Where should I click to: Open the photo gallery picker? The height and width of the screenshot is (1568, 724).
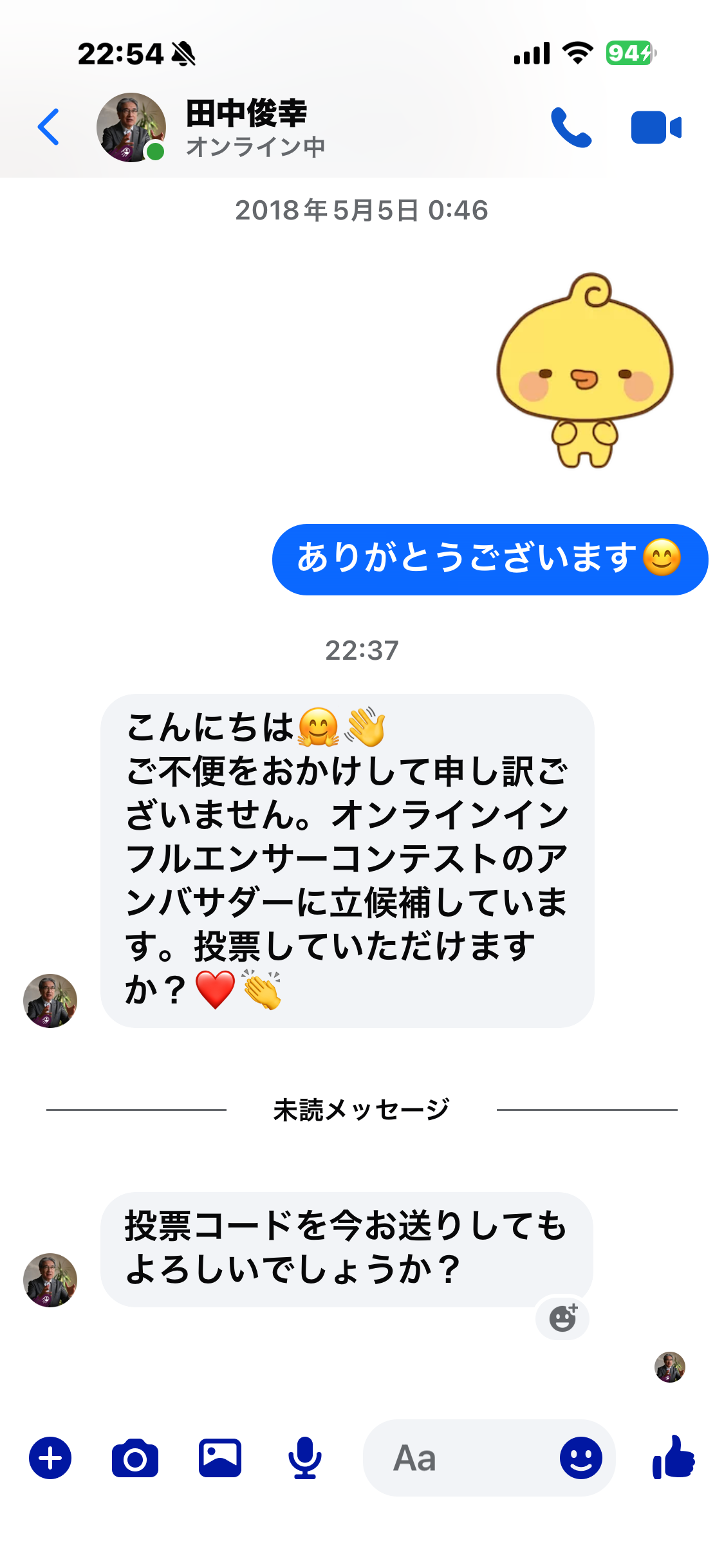pos(220,1458)
